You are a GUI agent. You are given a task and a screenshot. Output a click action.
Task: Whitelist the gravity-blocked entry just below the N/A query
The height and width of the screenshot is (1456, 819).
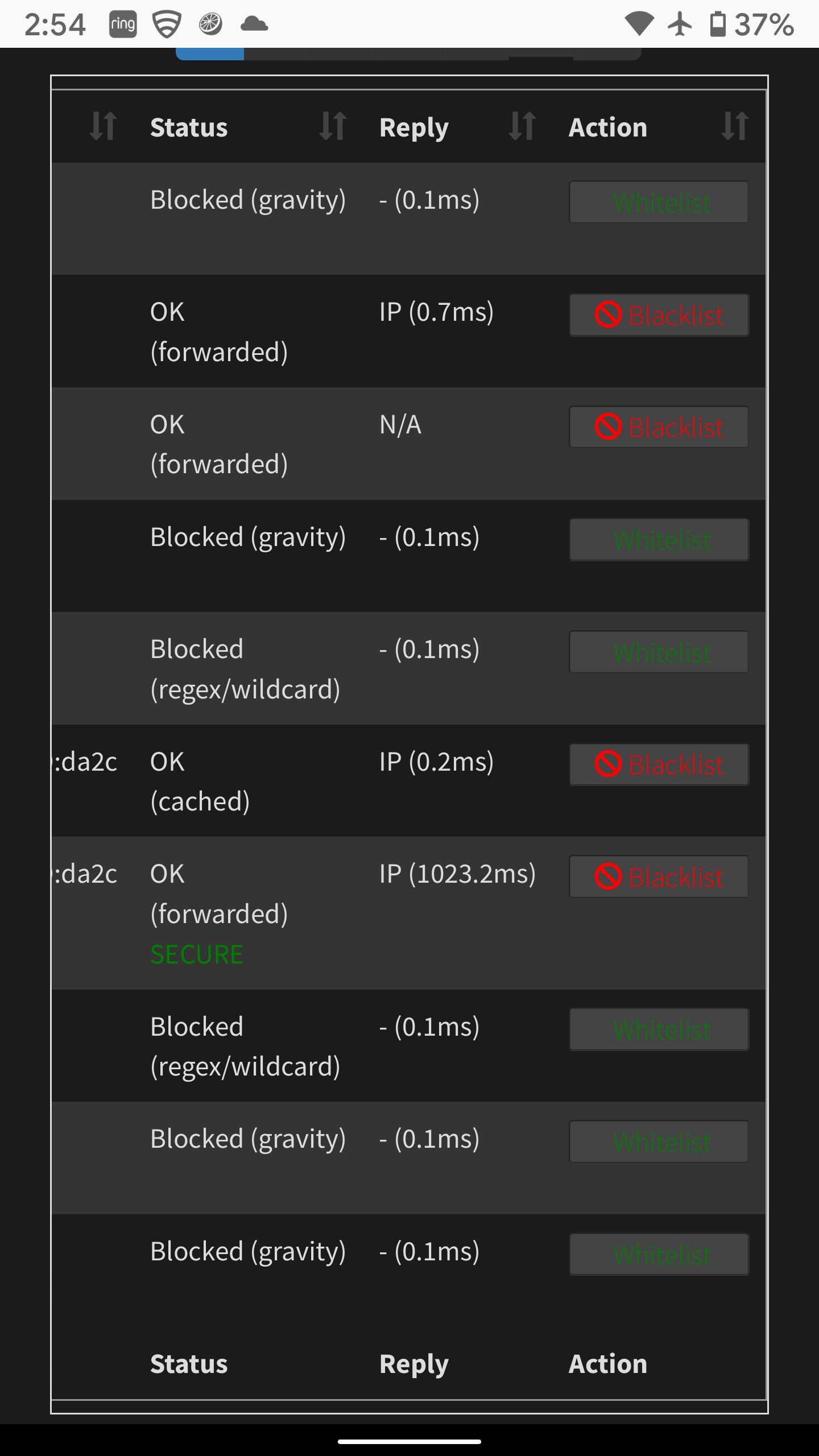659,540
